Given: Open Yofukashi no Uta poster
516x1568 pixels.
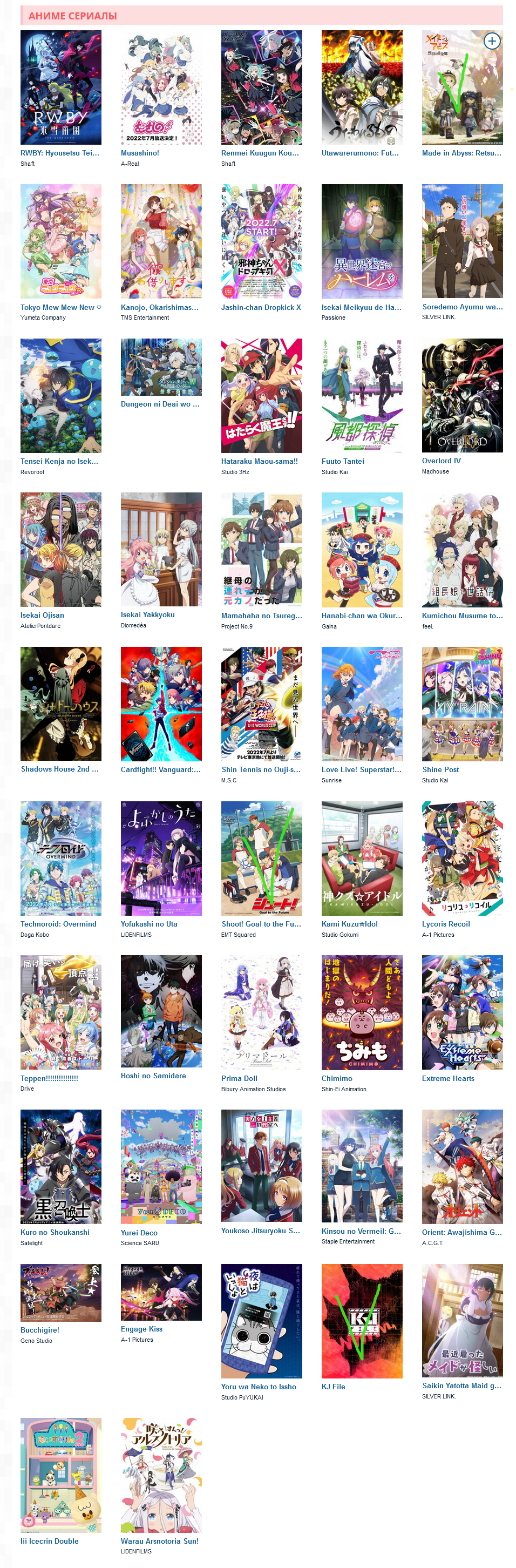Looking at the screenshot, I should (x=161, y=857).
